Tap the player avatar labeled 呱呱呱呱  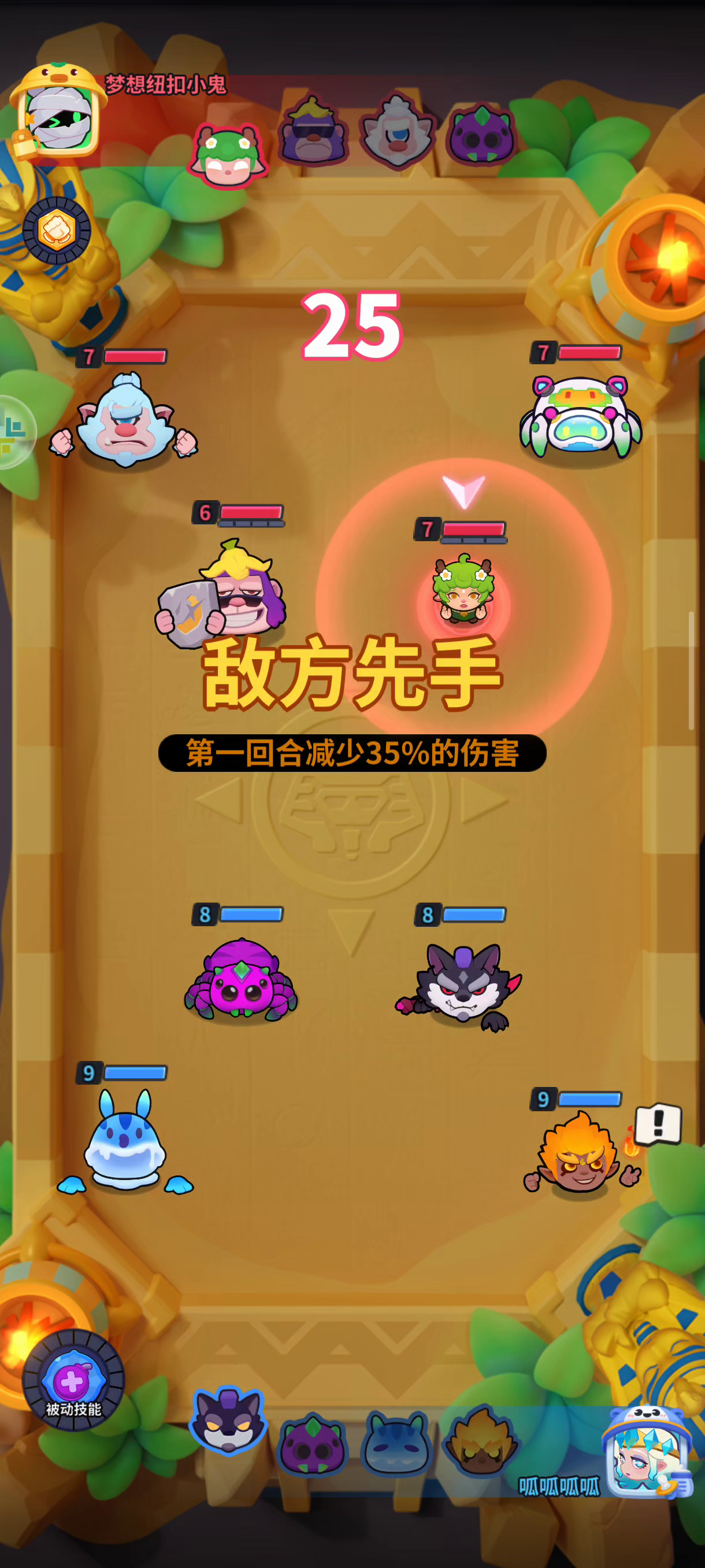pyautogui.click(x=648, y=1451)
